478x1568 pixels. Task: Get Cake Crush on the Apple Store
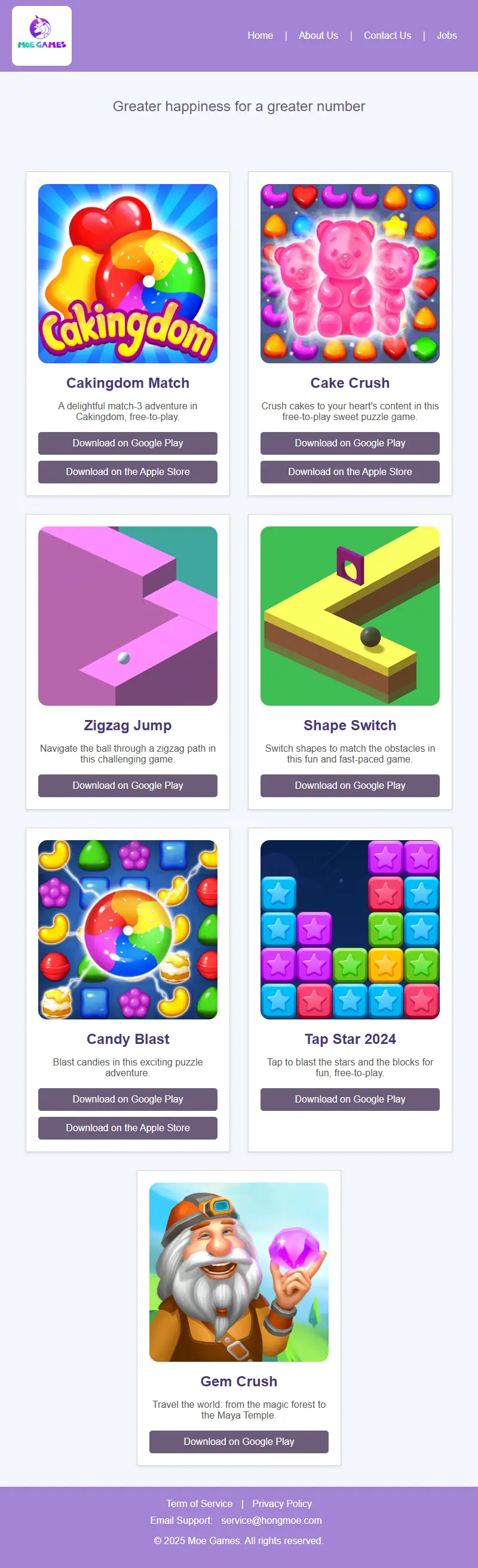pyautogui.click(x=350, y=471)
